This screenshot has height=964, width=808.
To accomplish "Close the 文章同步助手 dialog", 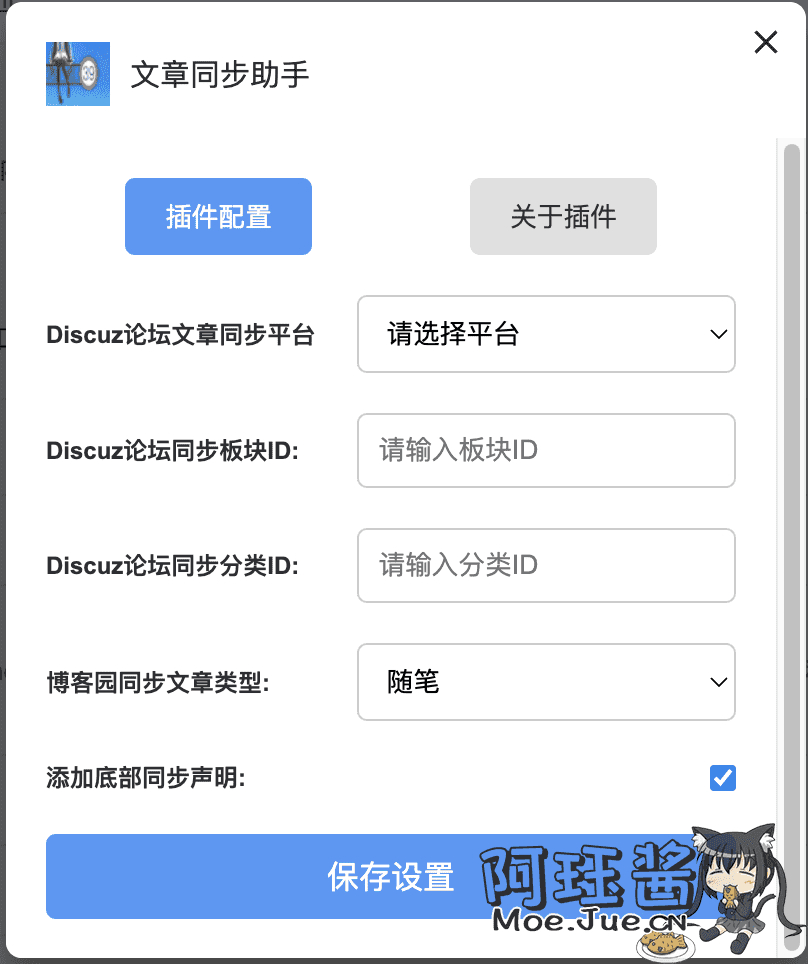I will [765, 42].
